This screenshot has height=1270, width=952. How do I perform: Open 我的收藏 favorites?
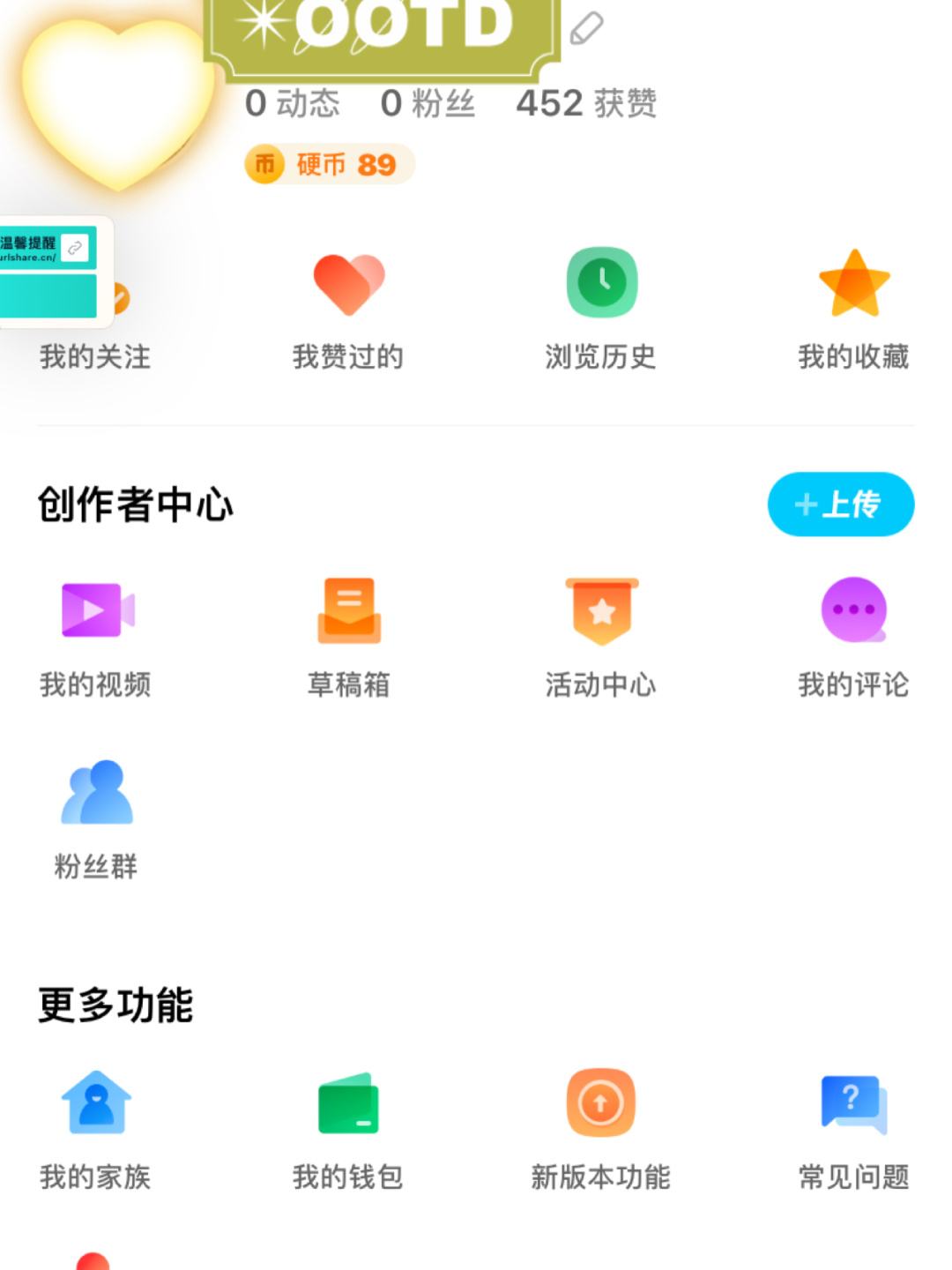[853, 309]
